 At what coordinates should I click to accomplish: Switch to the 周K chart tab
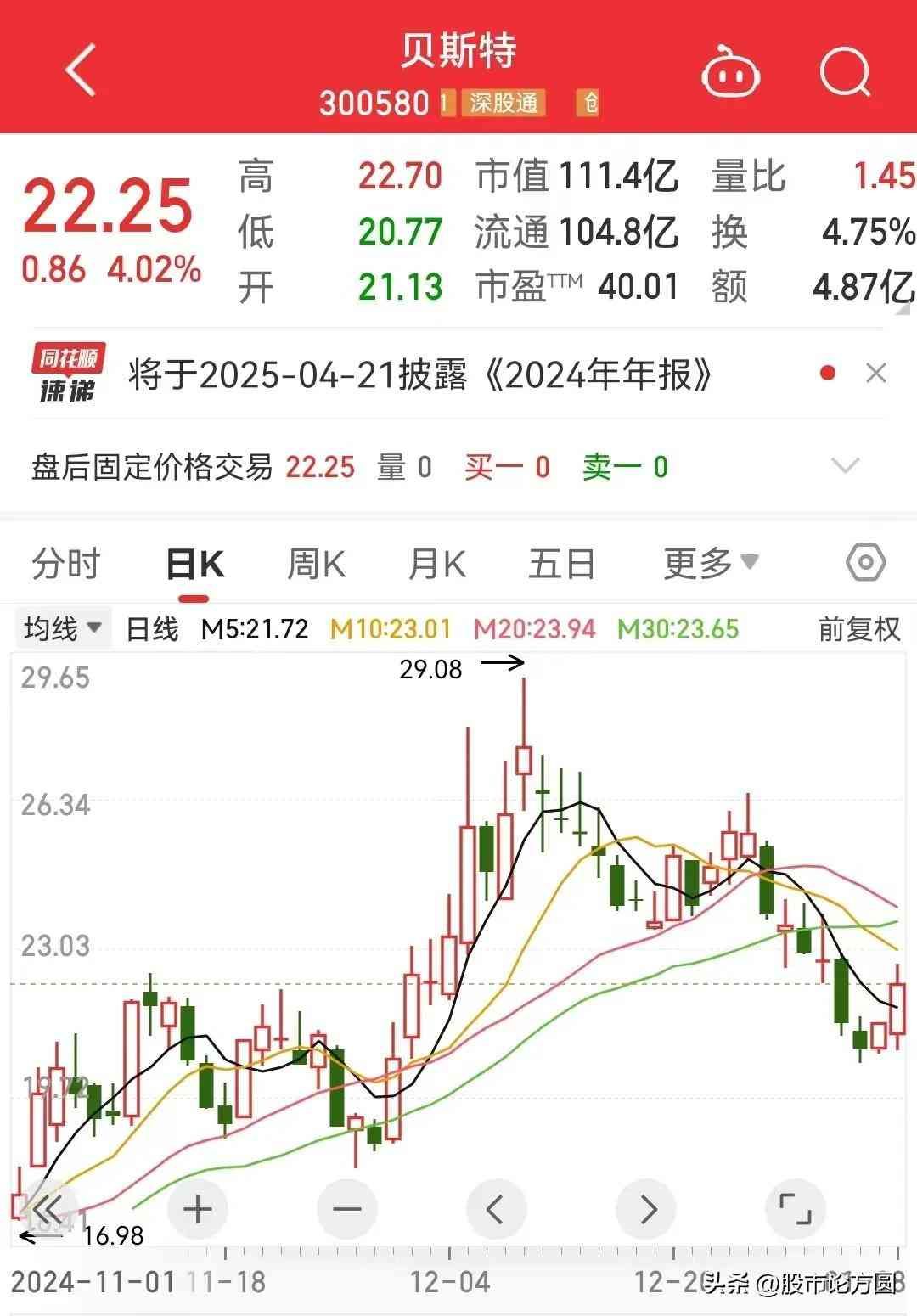click(x=316, y=564)
